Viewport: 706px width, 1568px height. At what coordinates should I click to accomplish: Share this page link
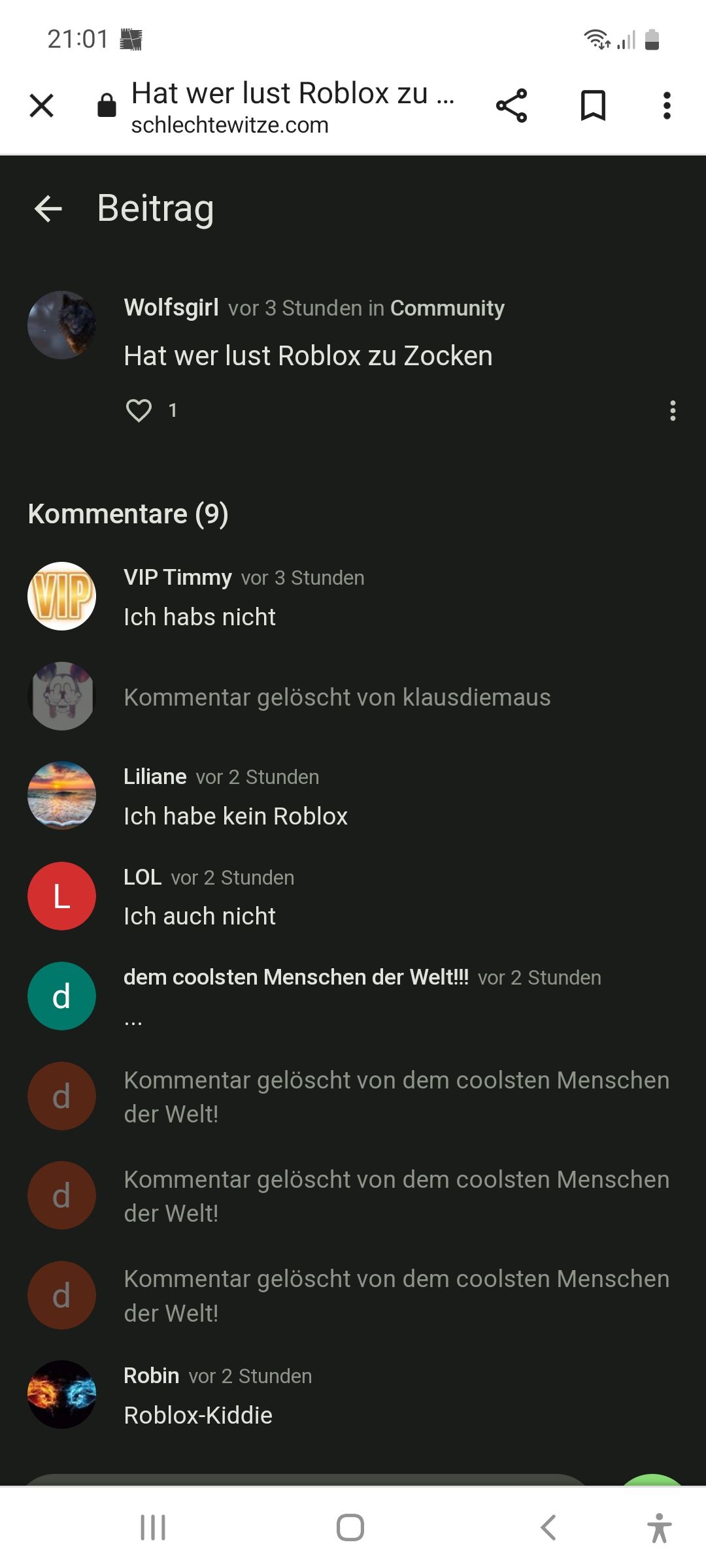(x=511, y=105)
